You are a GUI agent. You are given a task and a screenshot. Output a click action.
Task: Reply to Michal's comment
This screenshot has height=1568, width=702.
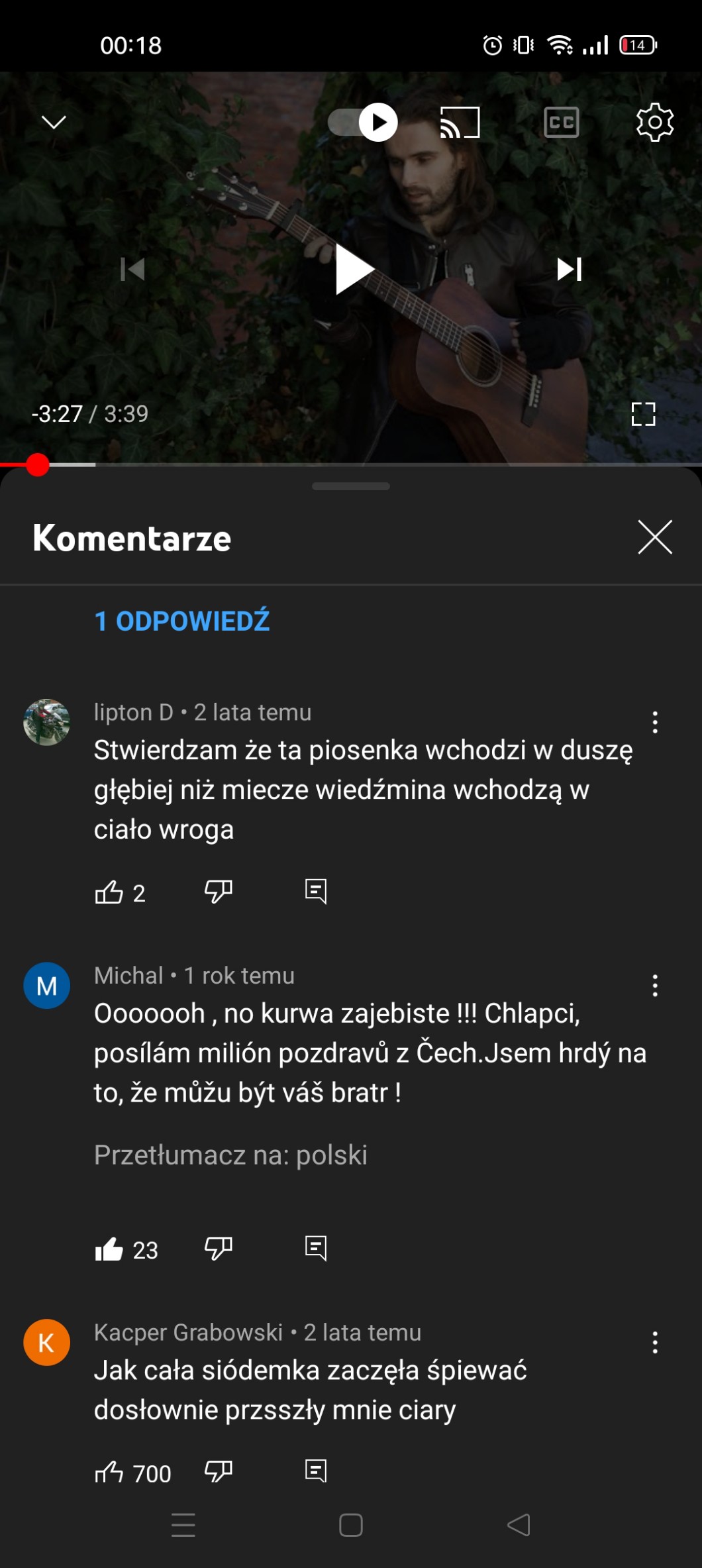click(x=315, y=1249)
